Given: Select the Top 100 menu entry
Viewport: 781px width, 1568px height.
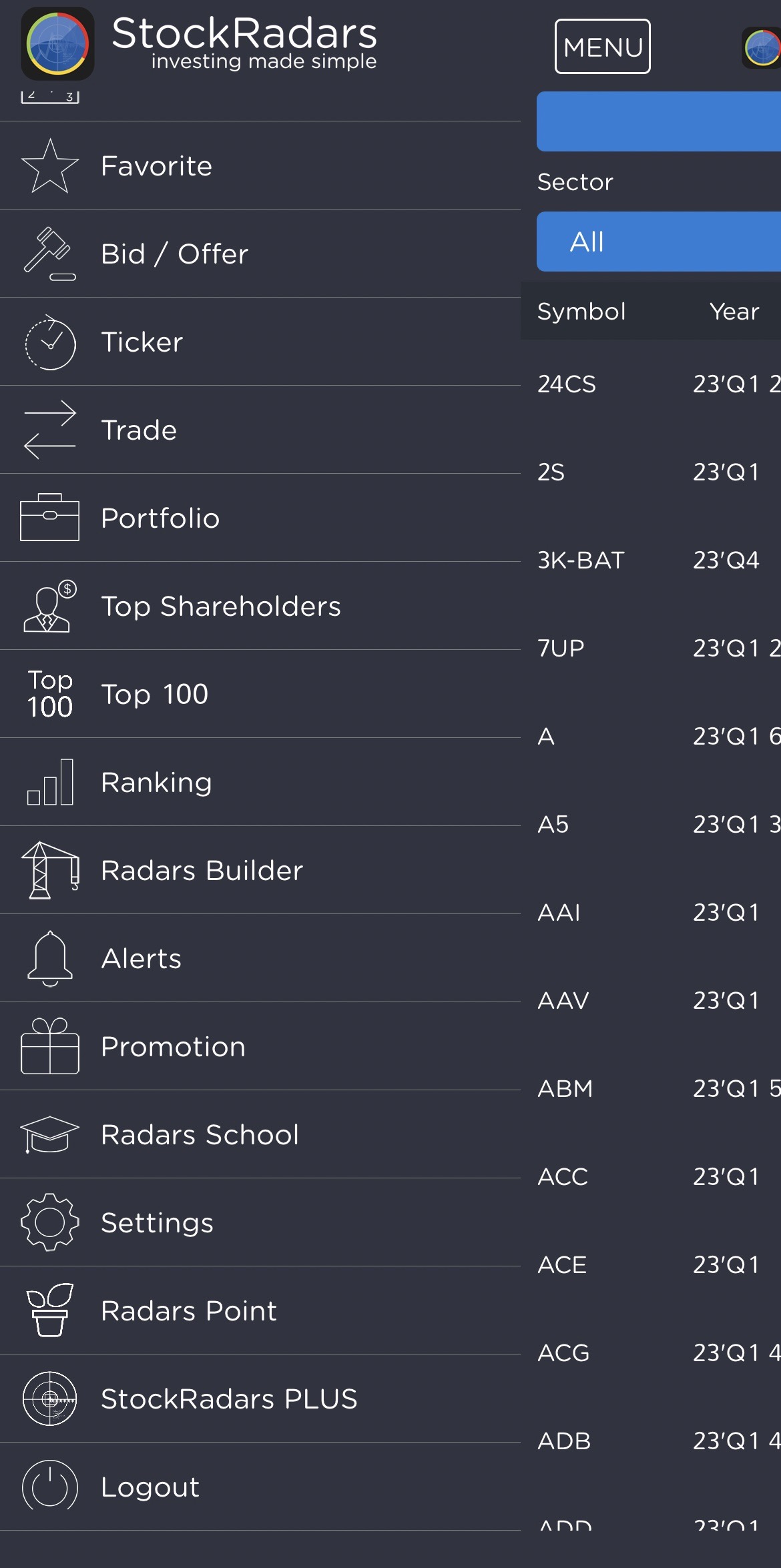Looking at the screenshot, I should [x=154, y=694].
